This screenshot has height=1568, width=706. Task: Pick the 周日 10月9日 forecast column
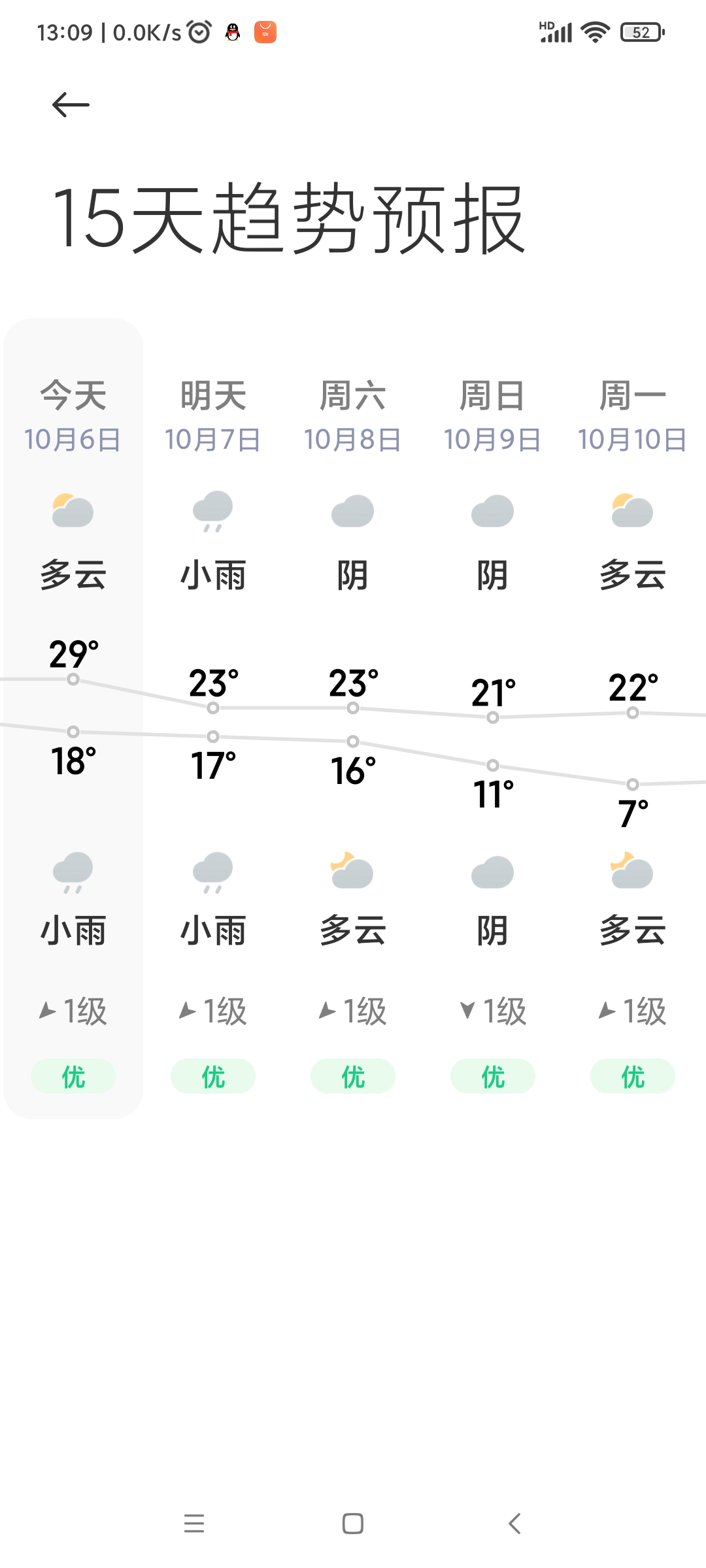click(x=493, y=719)
